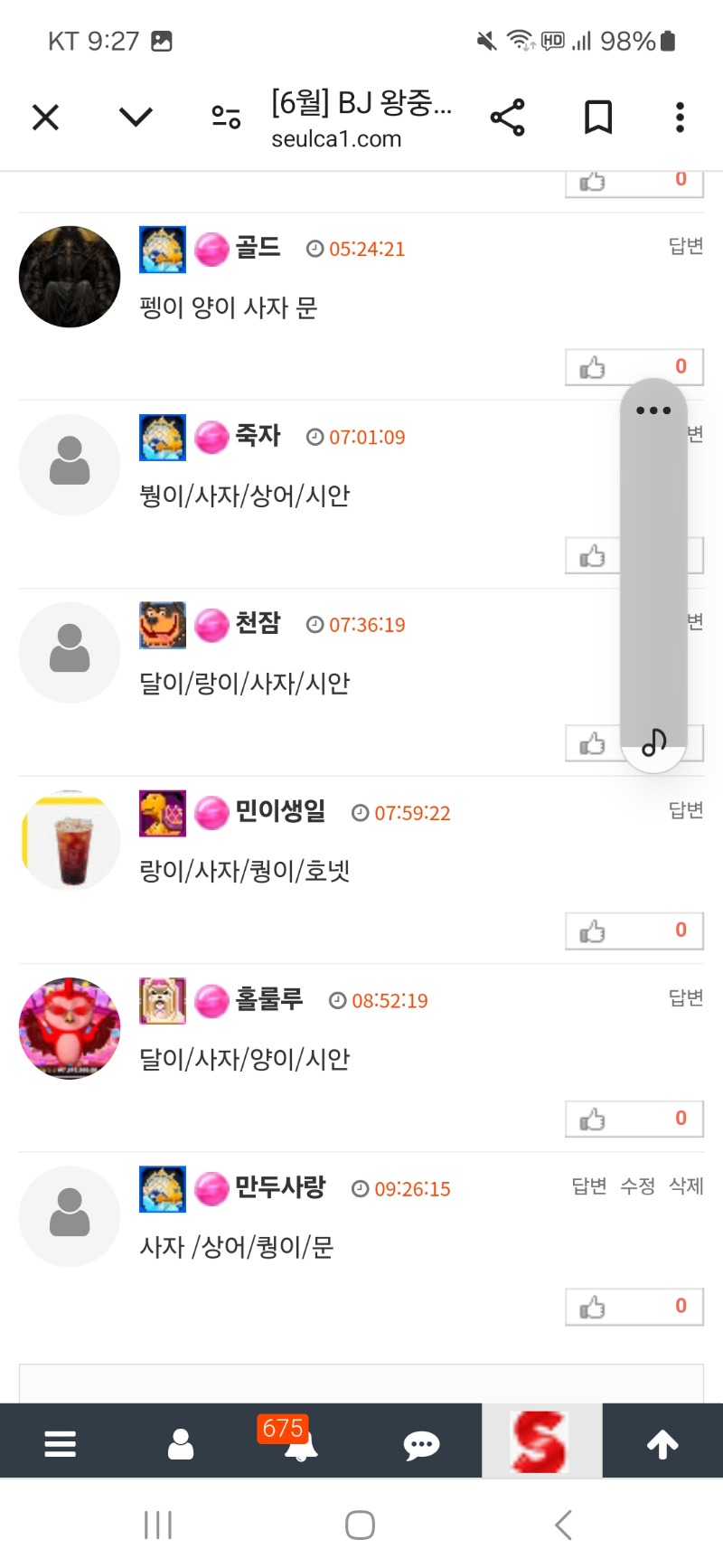
Task: Edit 만두사랑's comment via 수정
Action: coord(637,1185)
